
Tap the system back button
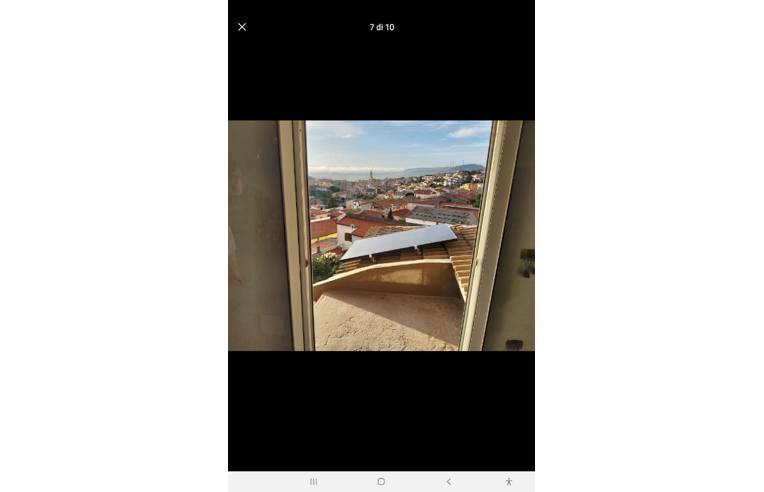(x=448, y=481)
